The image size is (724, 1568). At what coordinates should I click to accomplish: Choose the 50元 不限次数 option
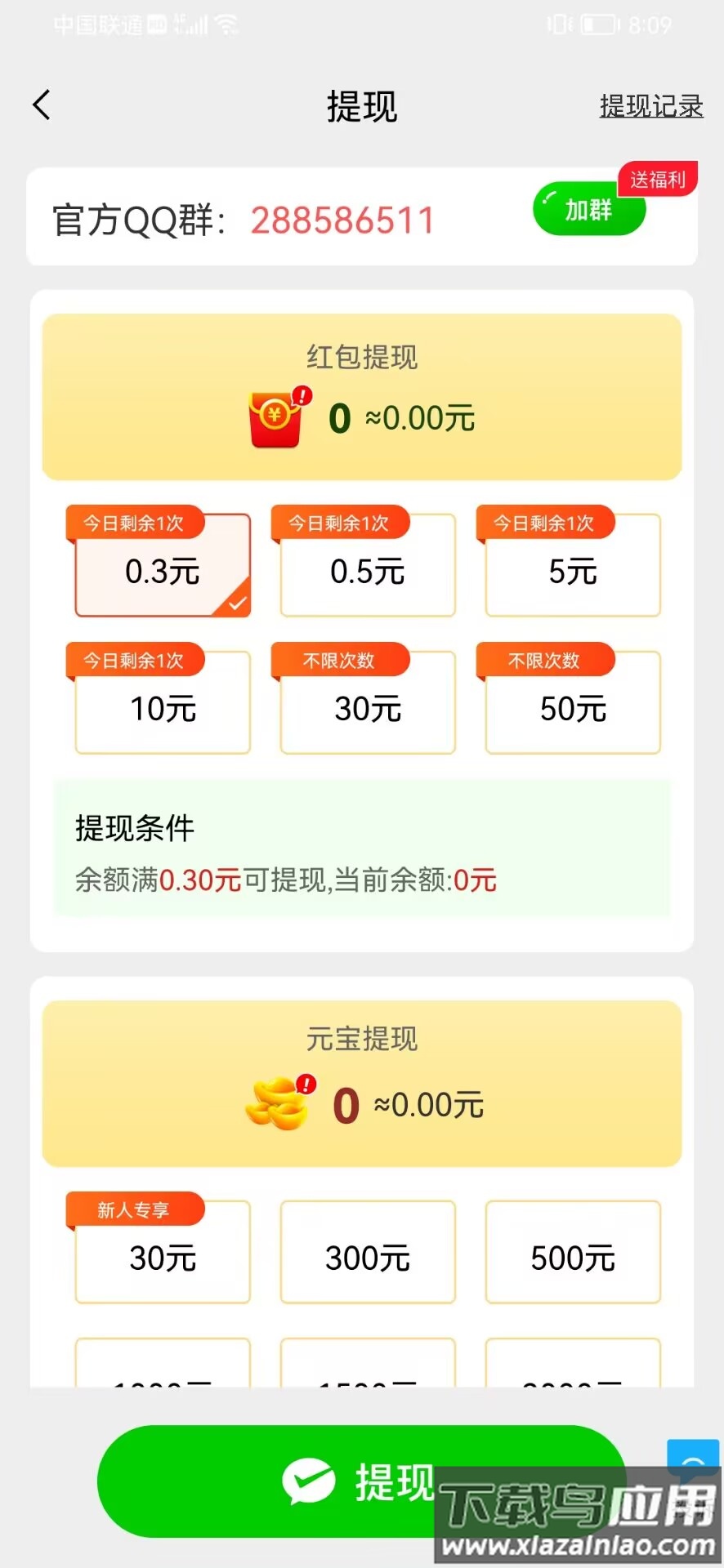pos(572,709)
